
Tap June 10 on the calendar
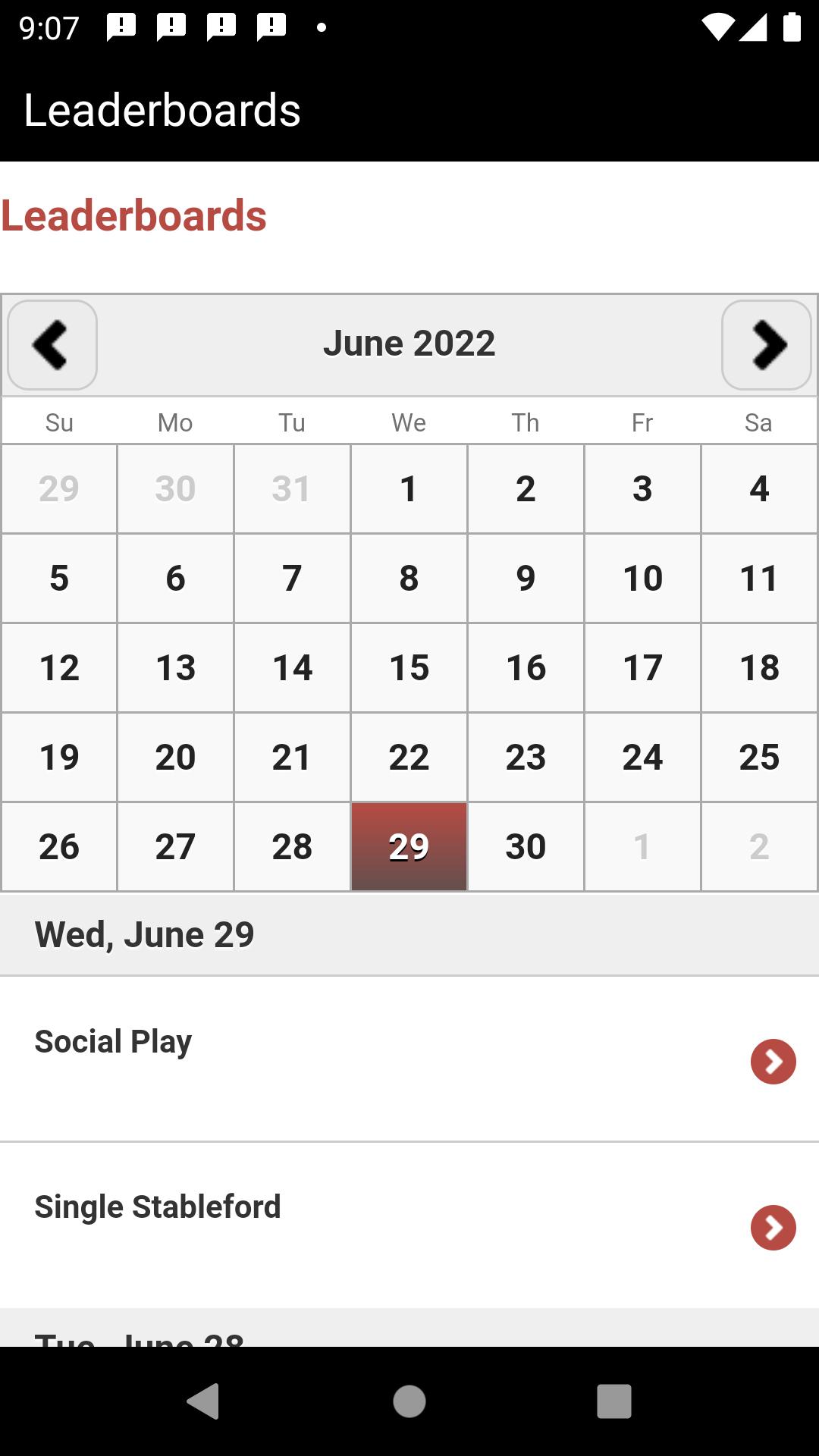point(642,578)
